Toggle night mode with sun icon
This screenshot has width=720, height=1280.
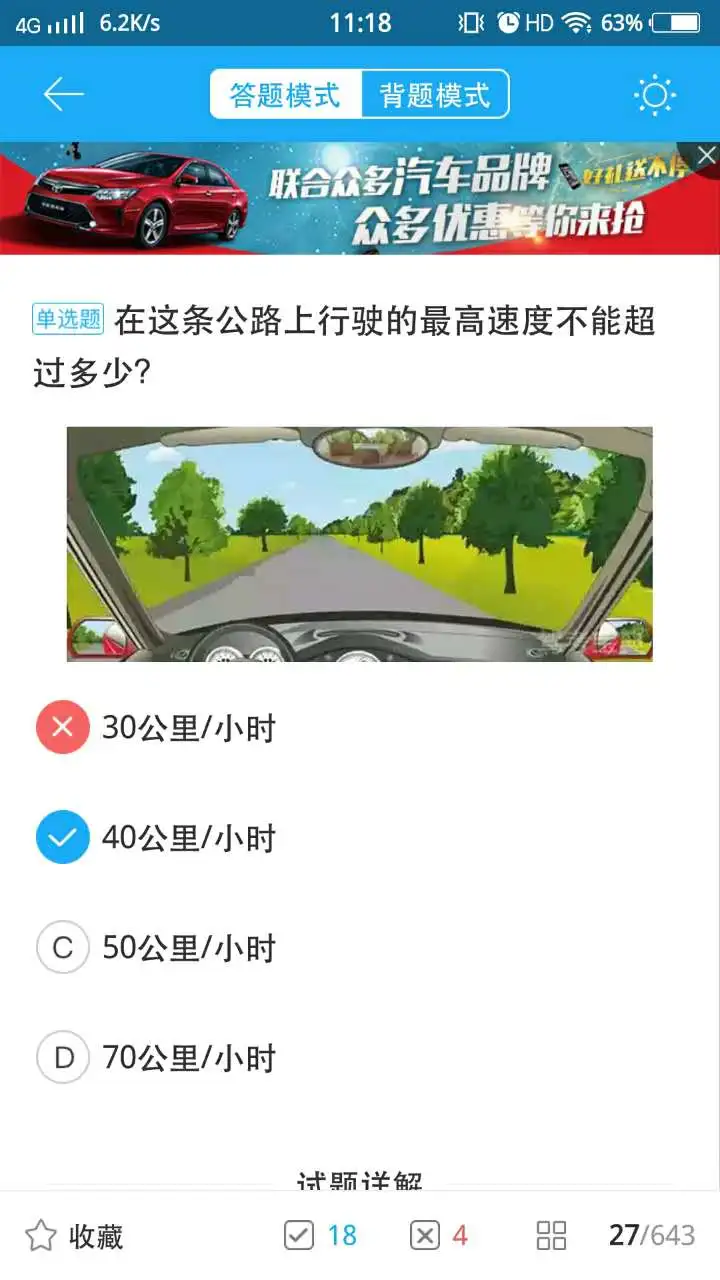pyautogui.click(x=655, y=95)
